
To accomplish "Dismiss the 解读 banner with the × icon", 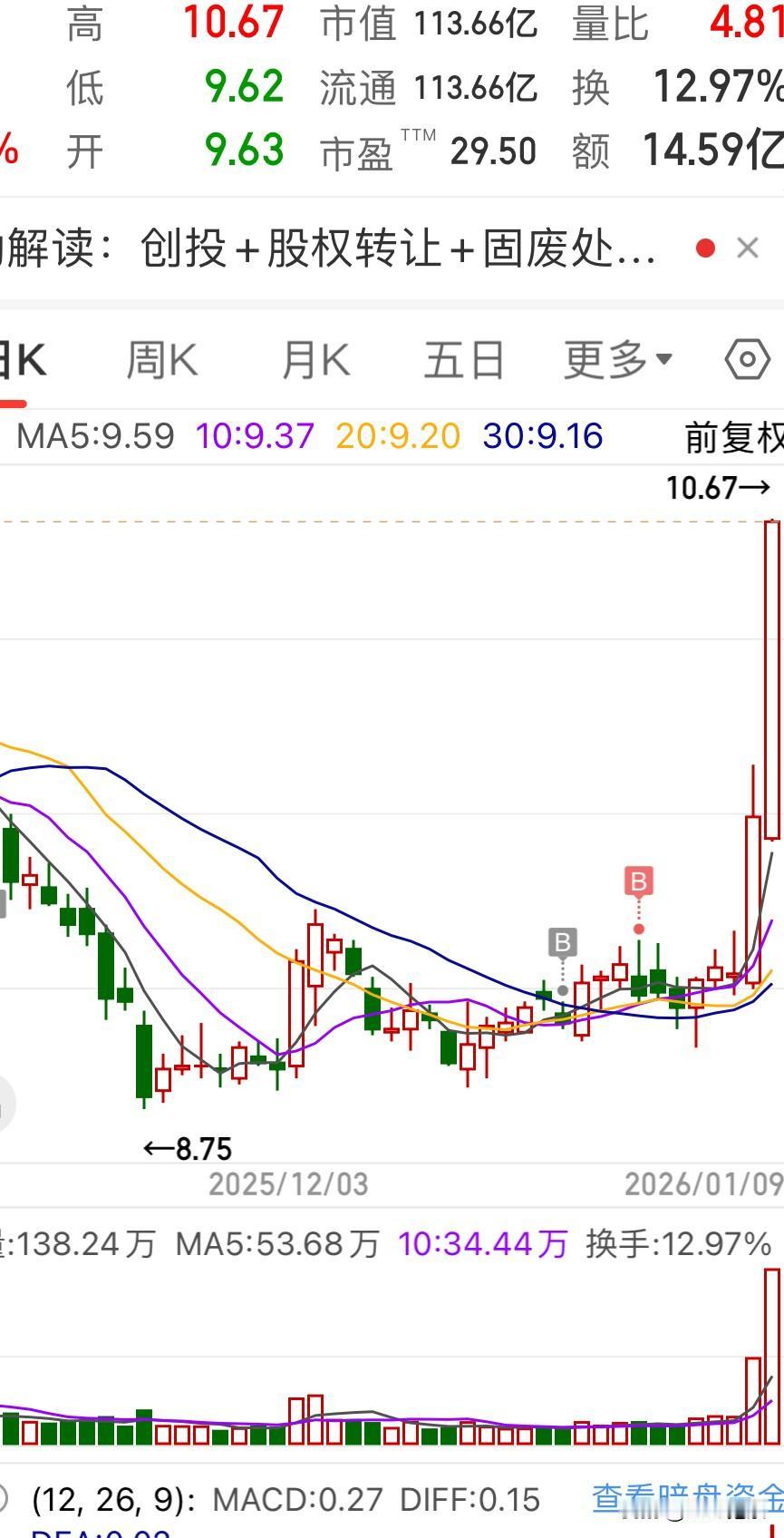I will point(747,247).
